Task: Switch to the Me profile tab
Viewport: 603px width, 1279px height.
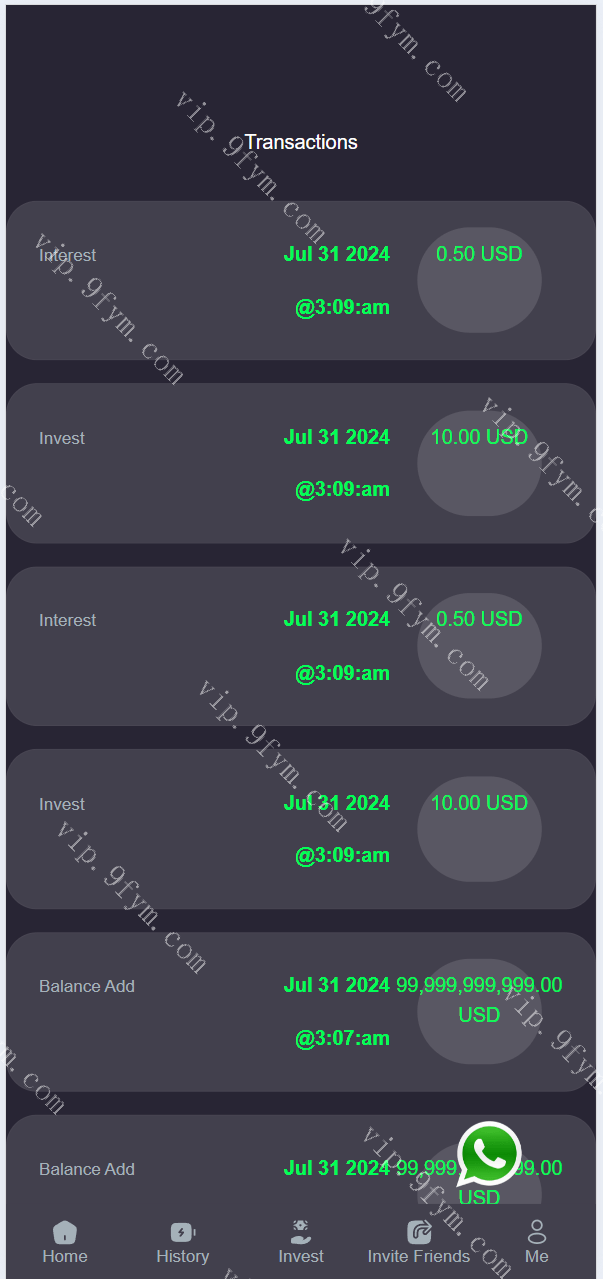Action: [537, 1242]
